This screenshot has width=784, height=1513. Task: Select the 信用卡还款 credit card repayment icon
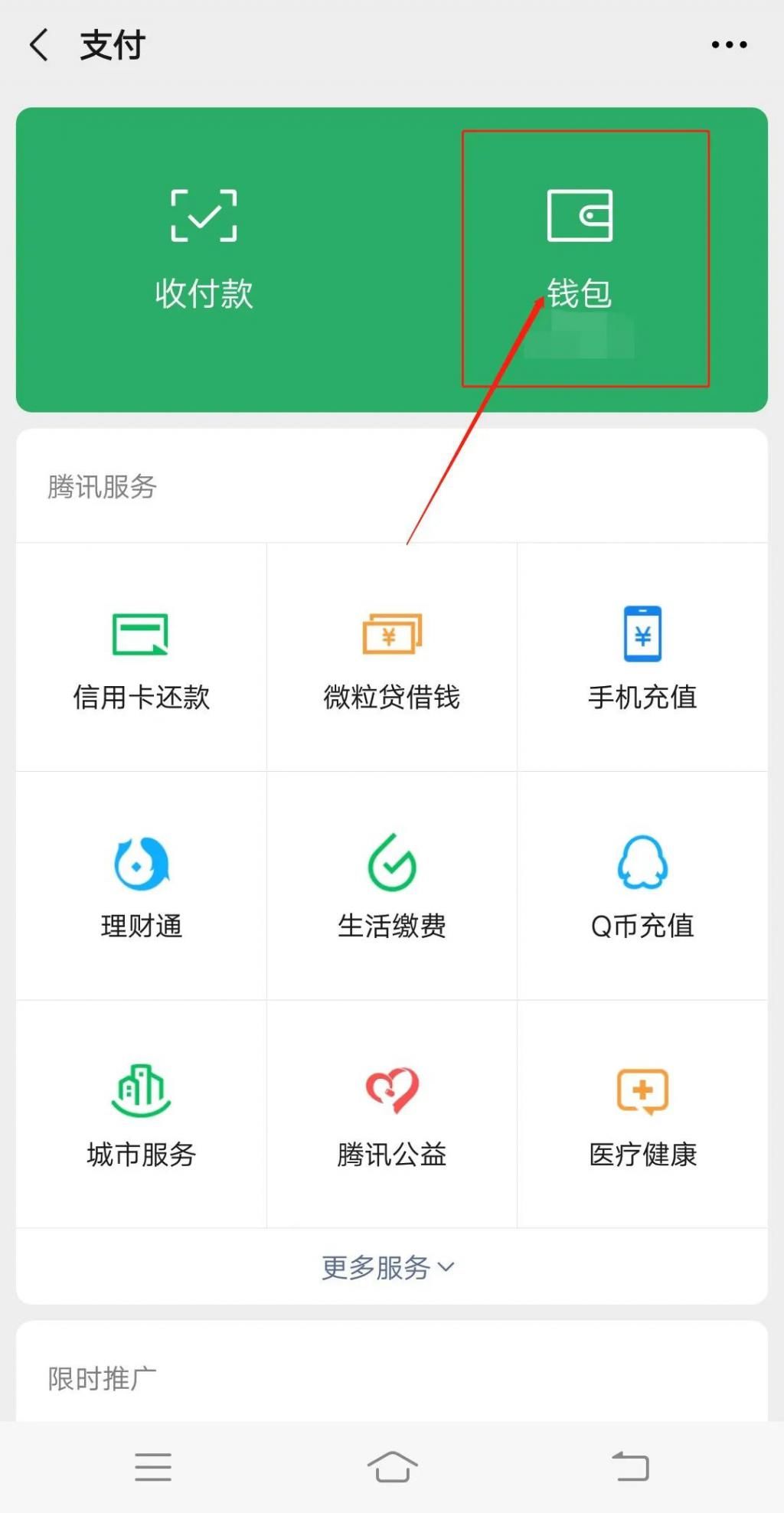[x=140, y=658]
